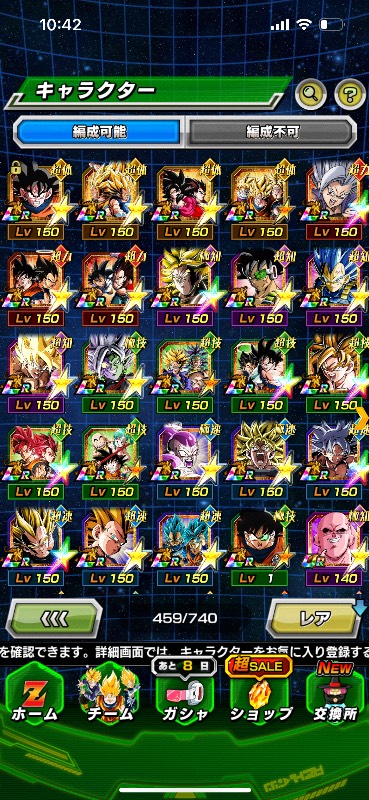Select the Lv 1 character card

coord(259,546)
